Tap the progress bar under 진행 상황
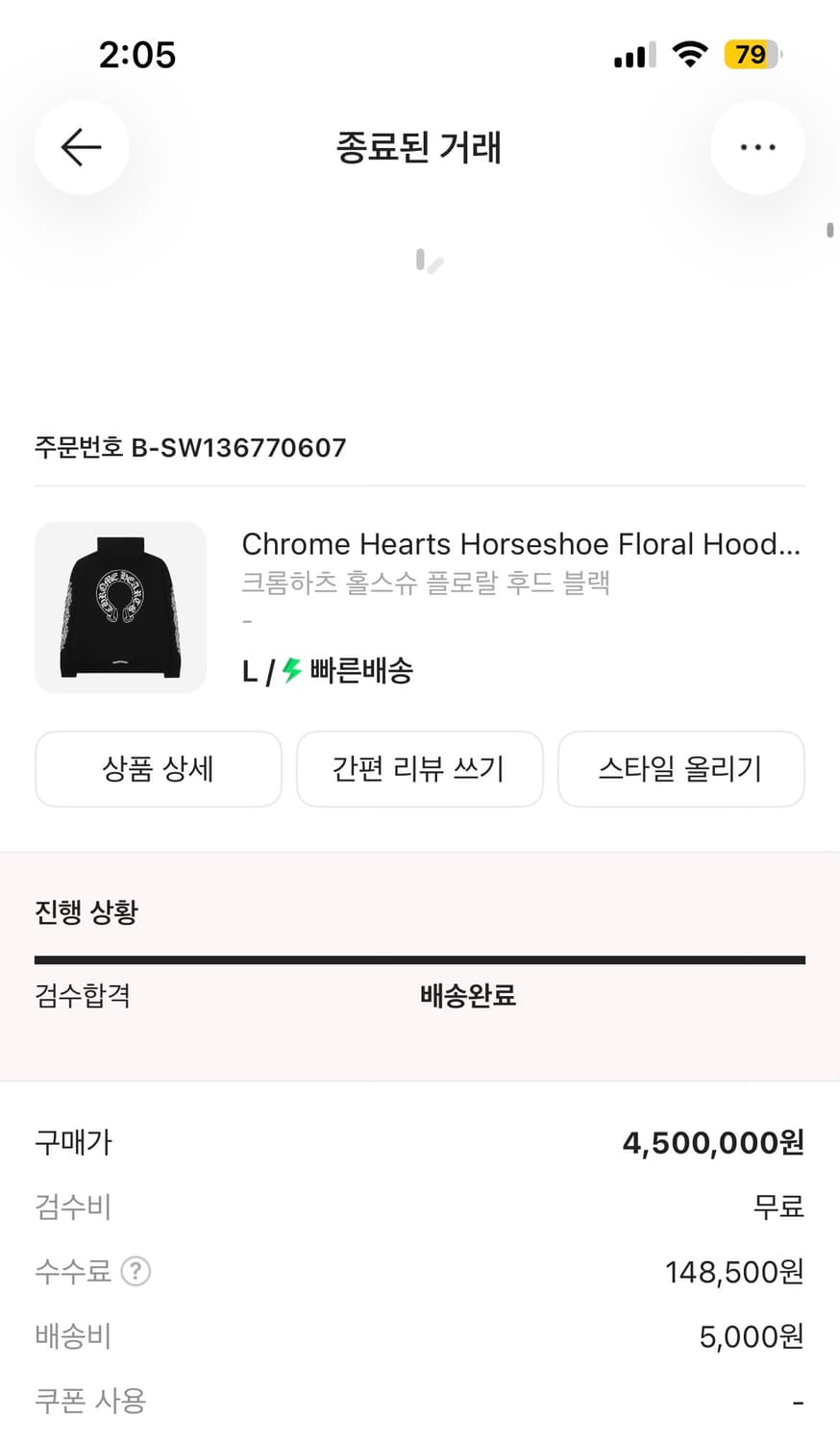The width and height of the screenshot is (840, 1442). click(x=420, y=958)
